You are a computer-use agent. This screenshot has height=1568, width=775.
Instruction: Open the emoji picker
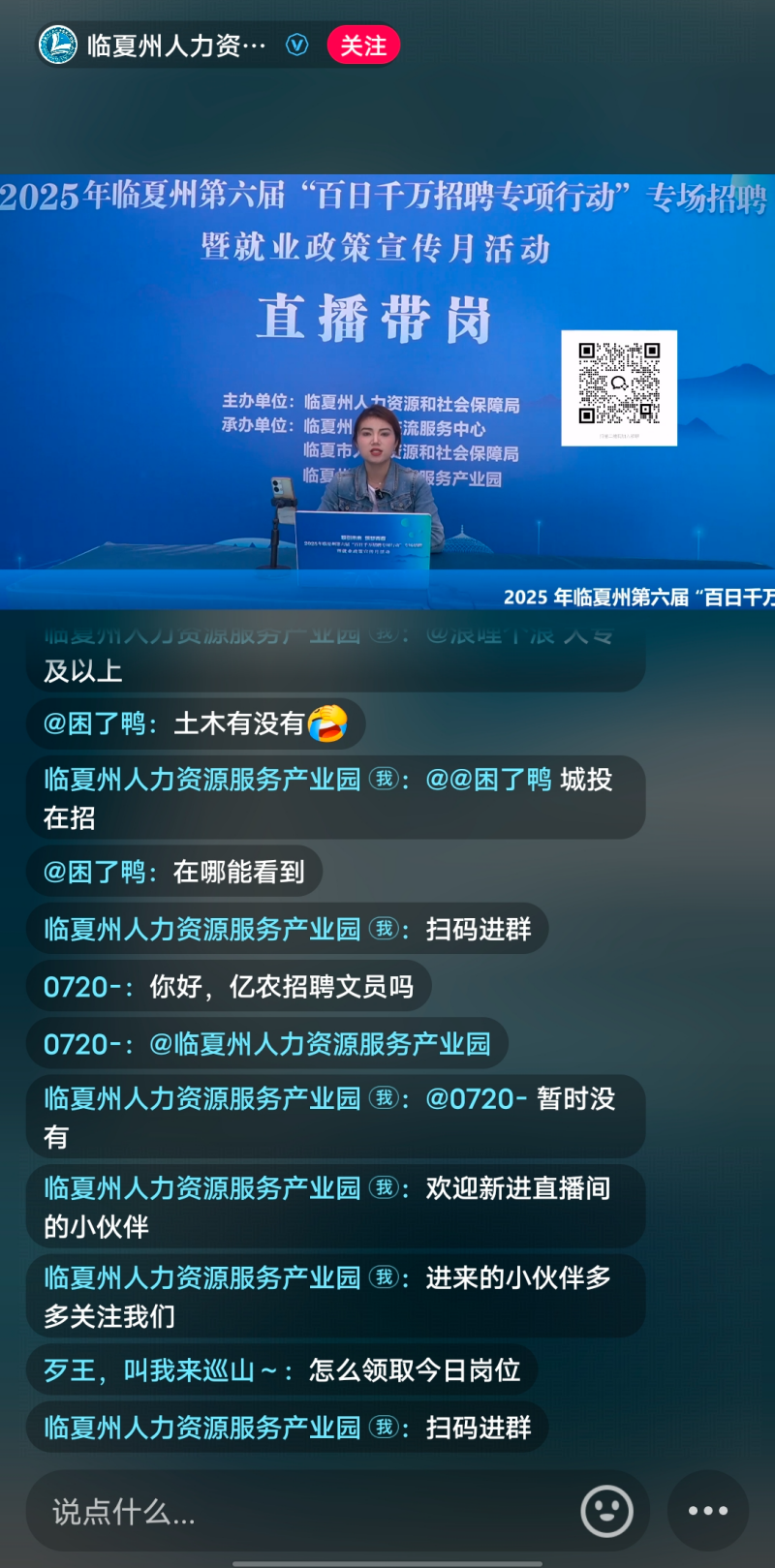(x=606, y=1511)
